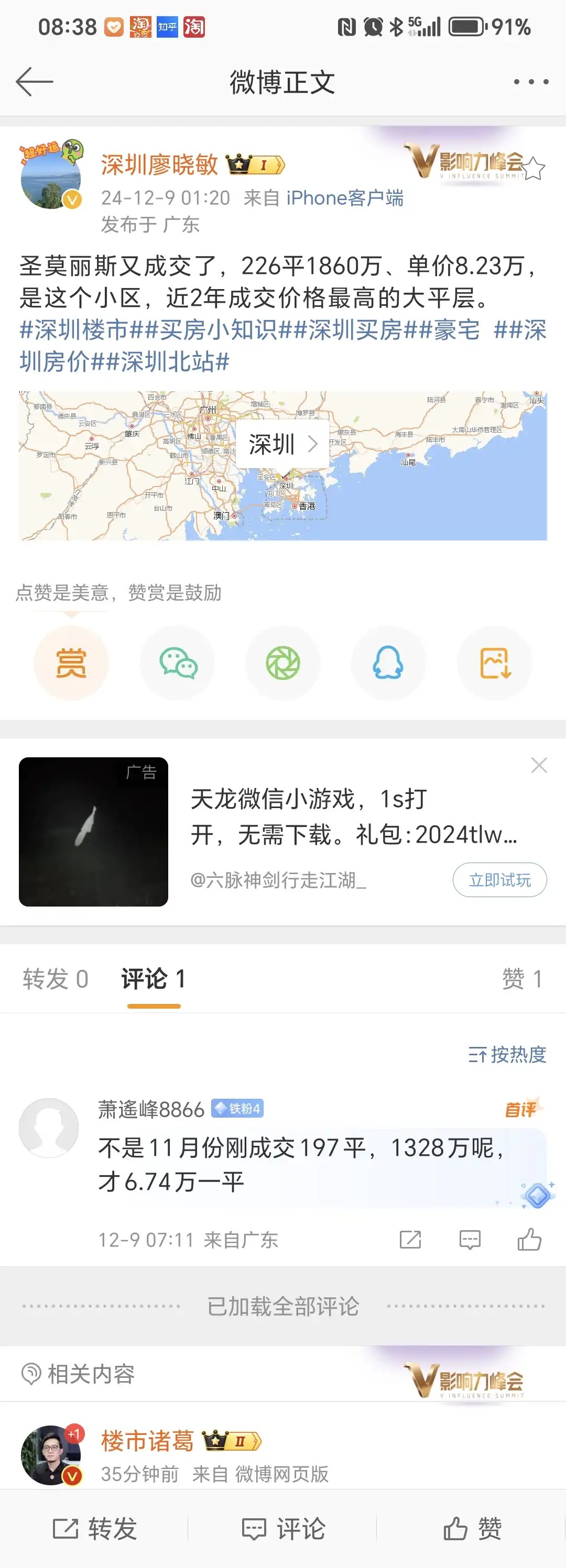566x1568 pixels.
Task: Switch to the 转发 0 tab
Action: coord(56,979)
